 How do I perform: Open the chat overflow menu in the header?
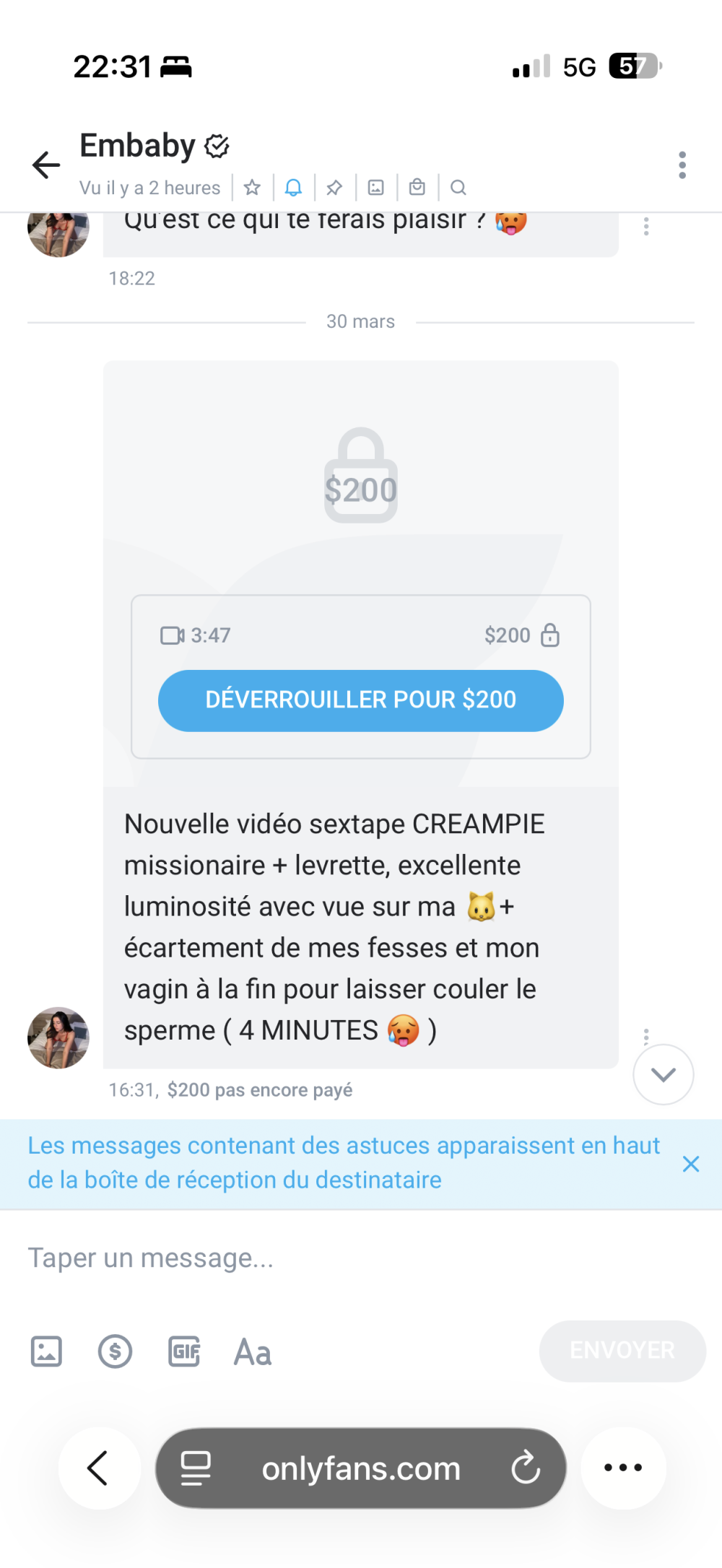682,165
